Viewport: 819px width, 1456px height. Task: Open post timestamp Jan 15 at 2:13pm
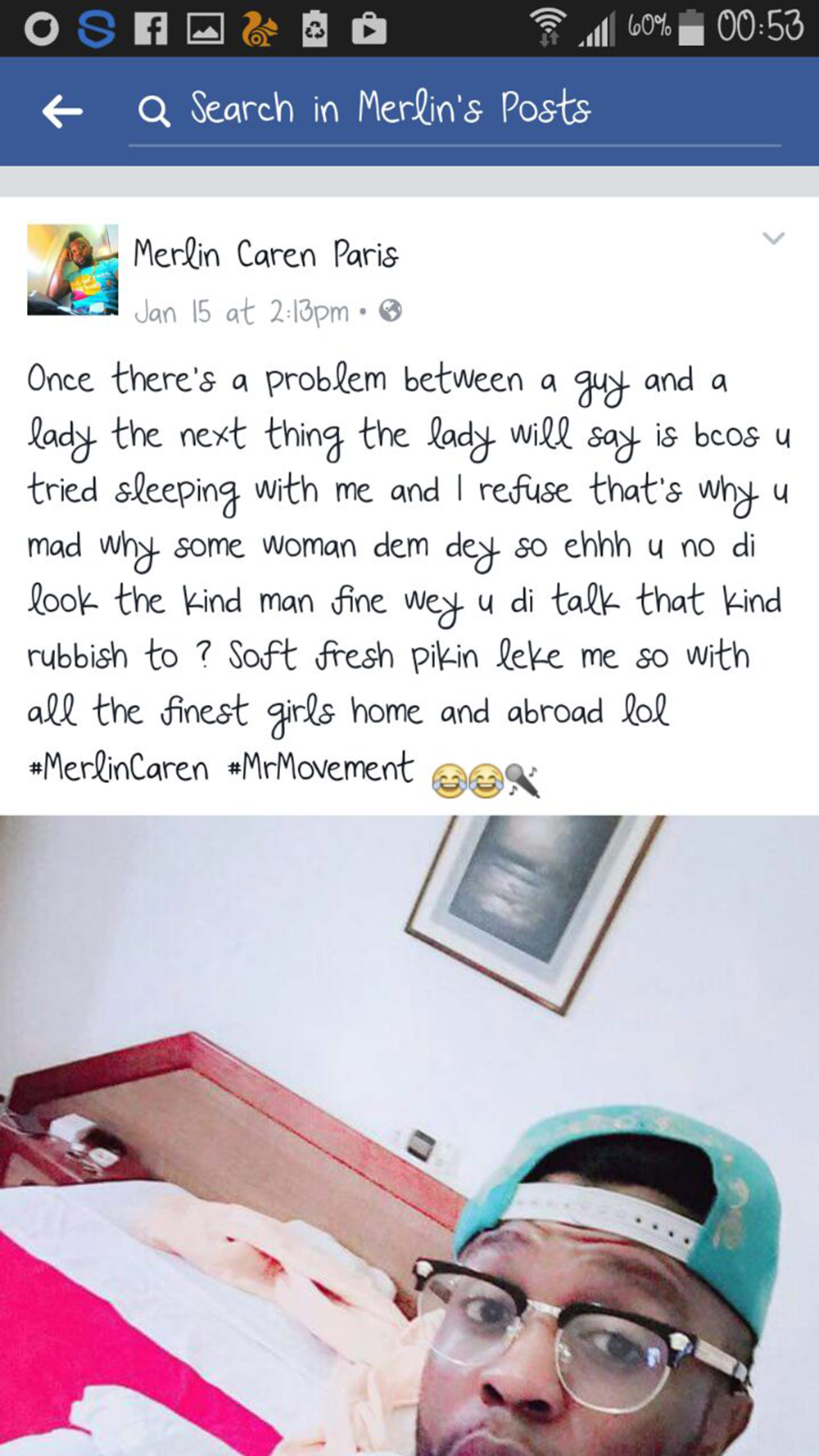tap(242, 312)
